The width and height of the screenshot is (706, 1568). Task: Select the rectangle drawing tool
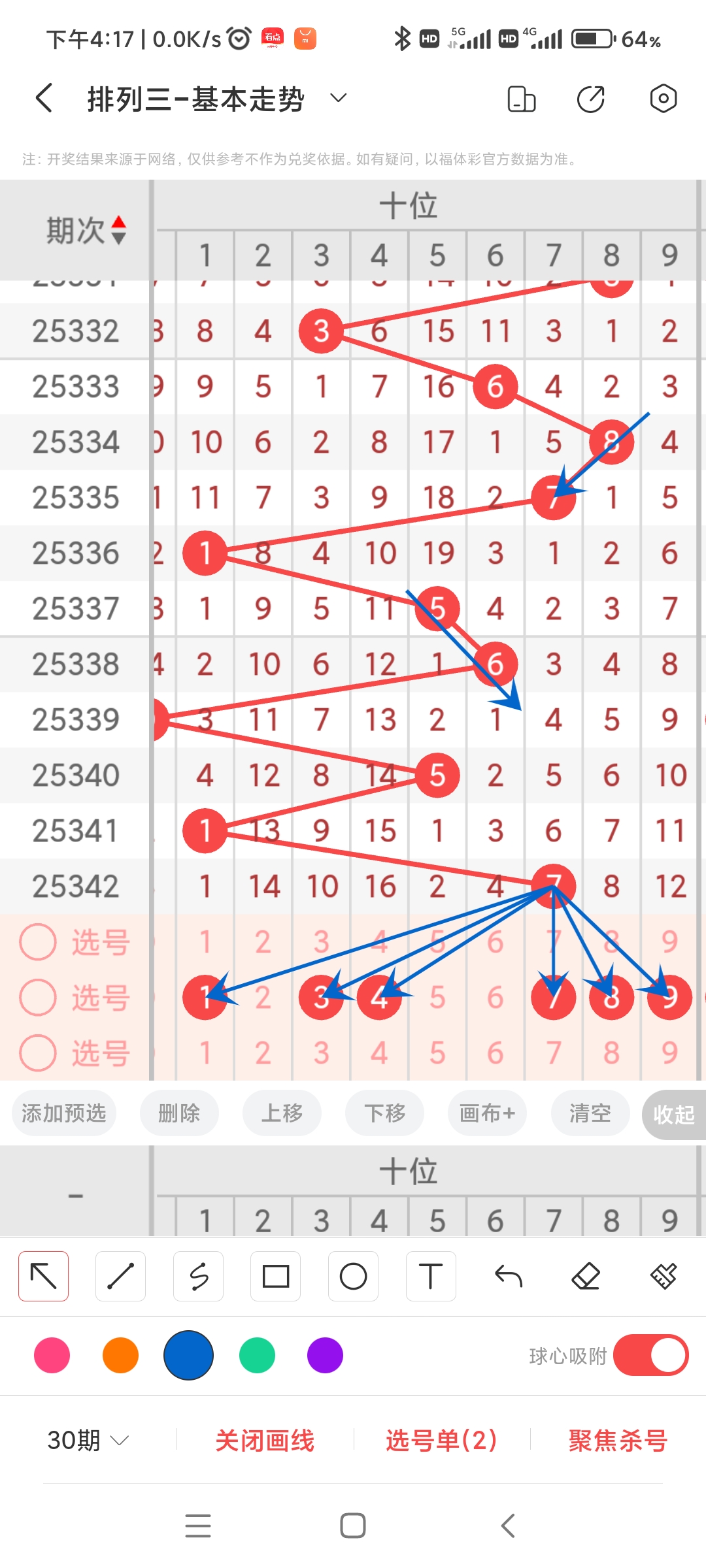click(276, 1275)
